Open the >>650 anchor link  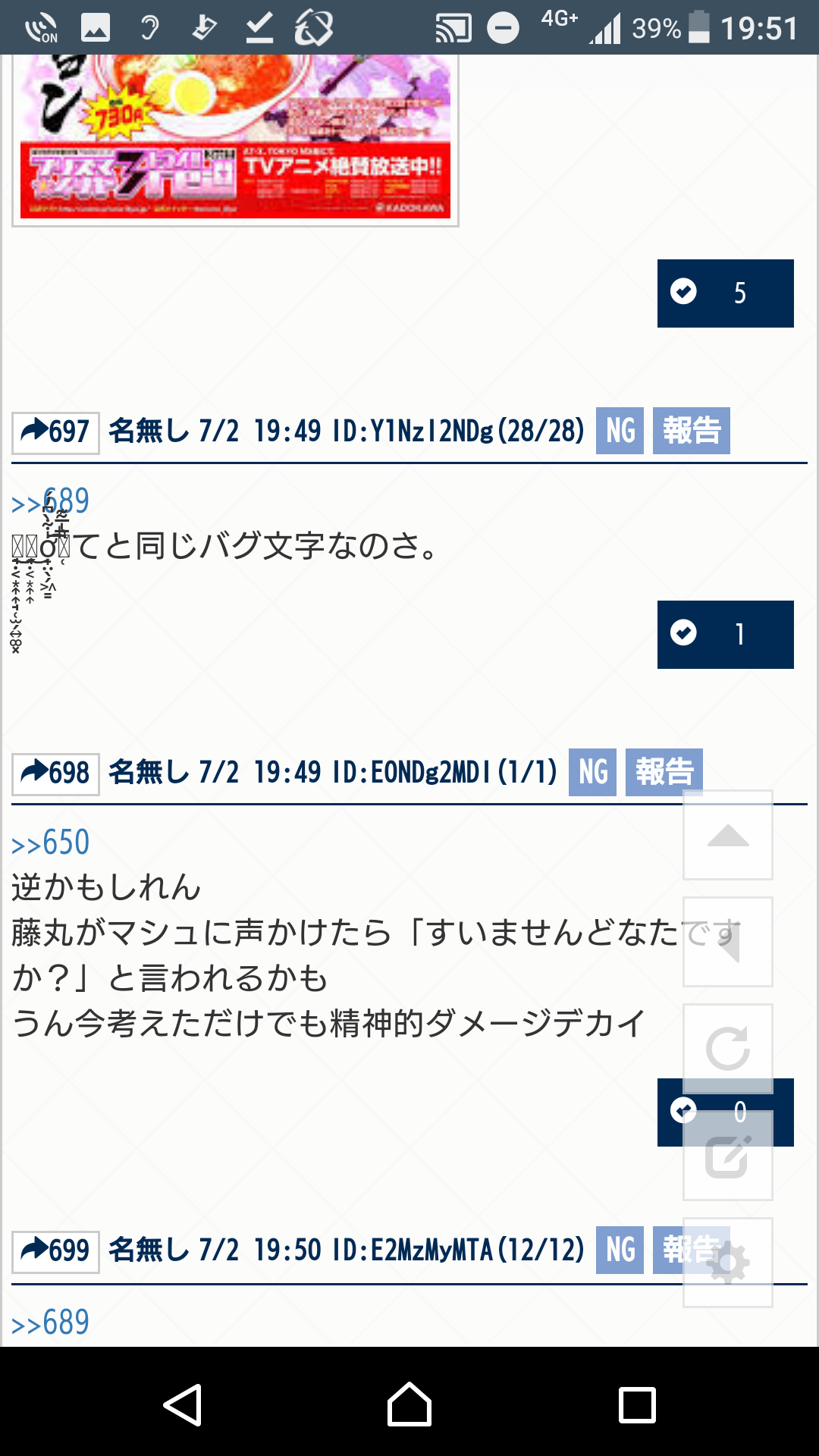click(x=52, y=843)
